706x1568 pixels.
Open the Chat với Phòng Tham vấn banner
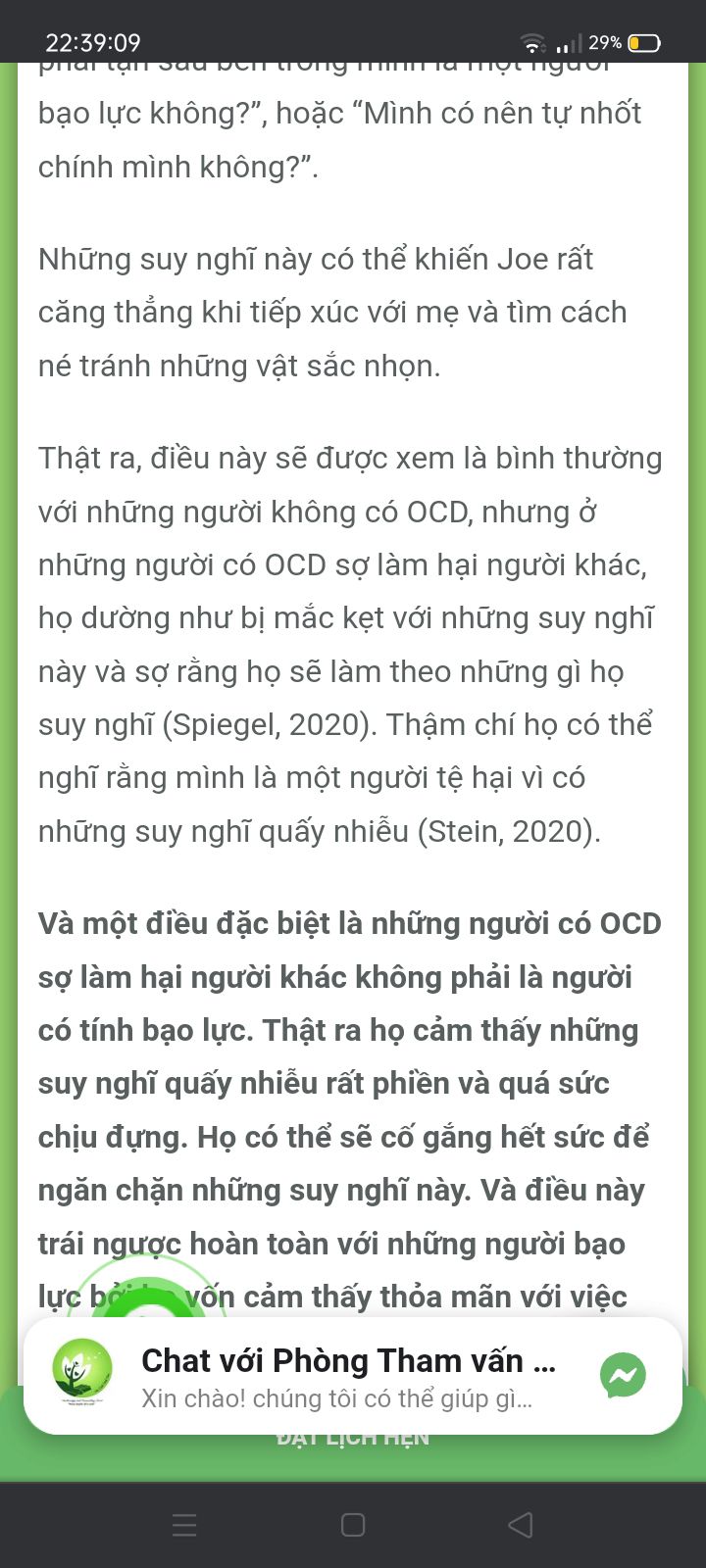tap(353, 1376)
